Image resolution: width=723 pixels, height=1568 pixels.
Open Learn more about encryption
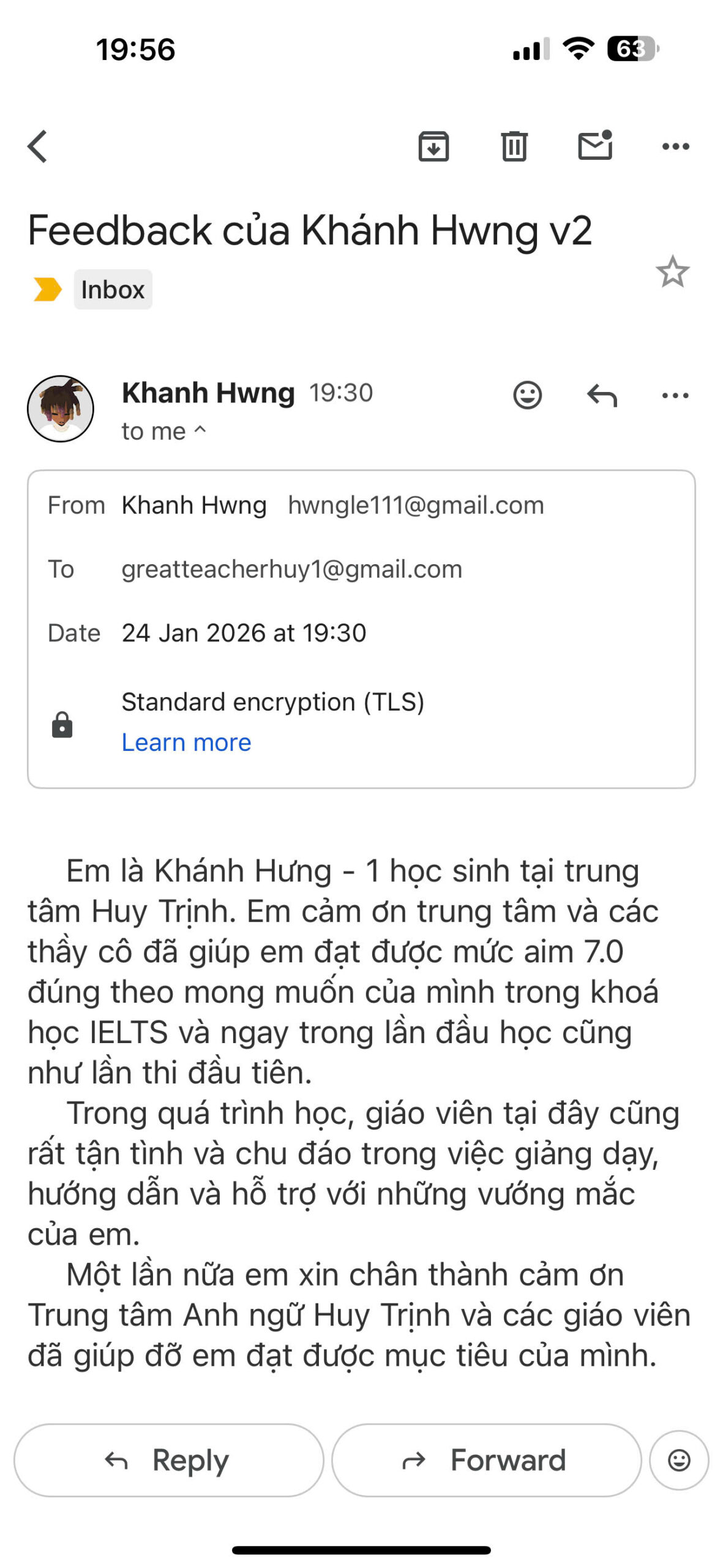pyautogui.click(x=186, y=742)
